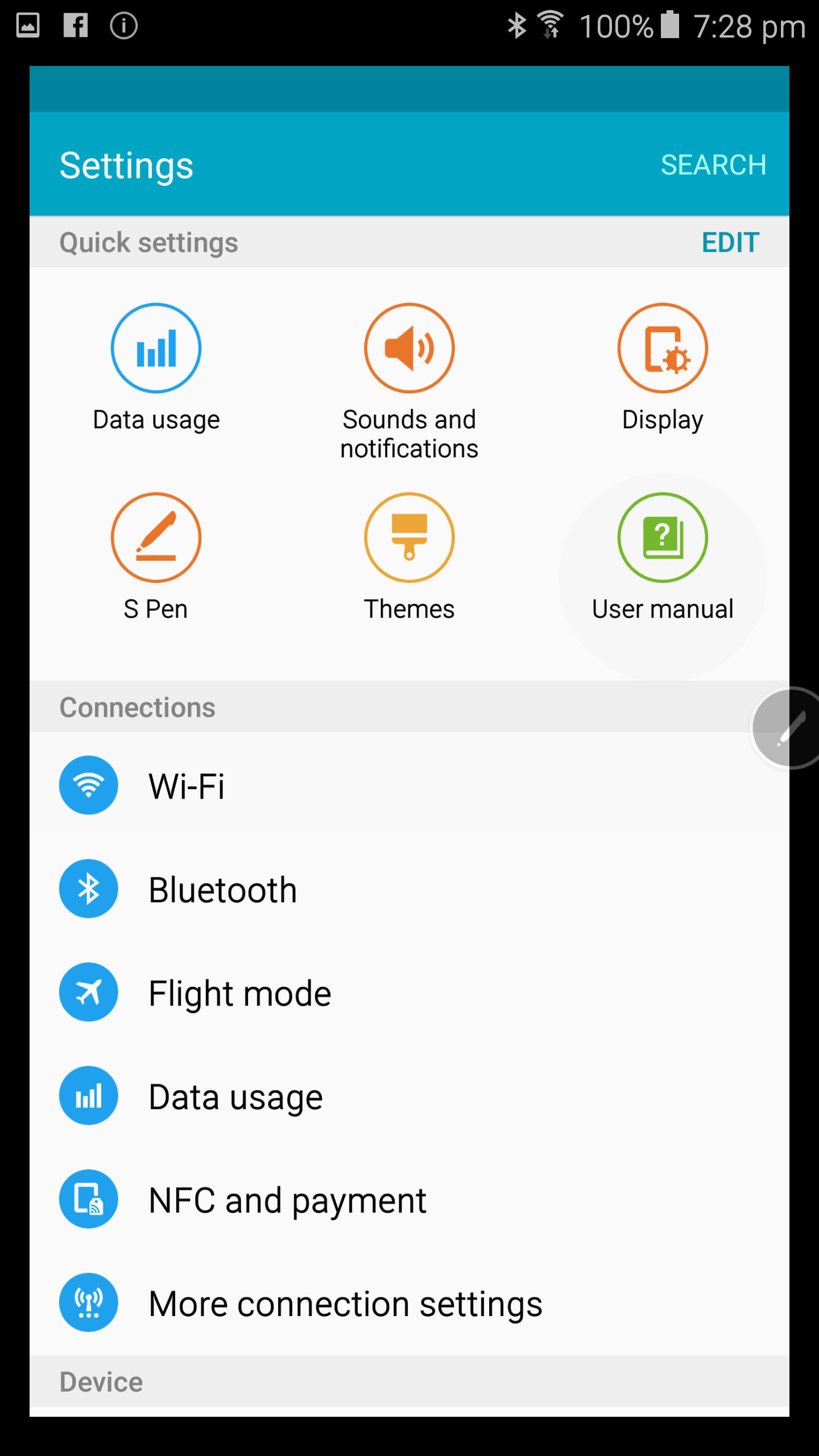Open Sounds and notifications shortcut
The height and width of the screenshot is (1456, 819).
(x=409, y=382)
